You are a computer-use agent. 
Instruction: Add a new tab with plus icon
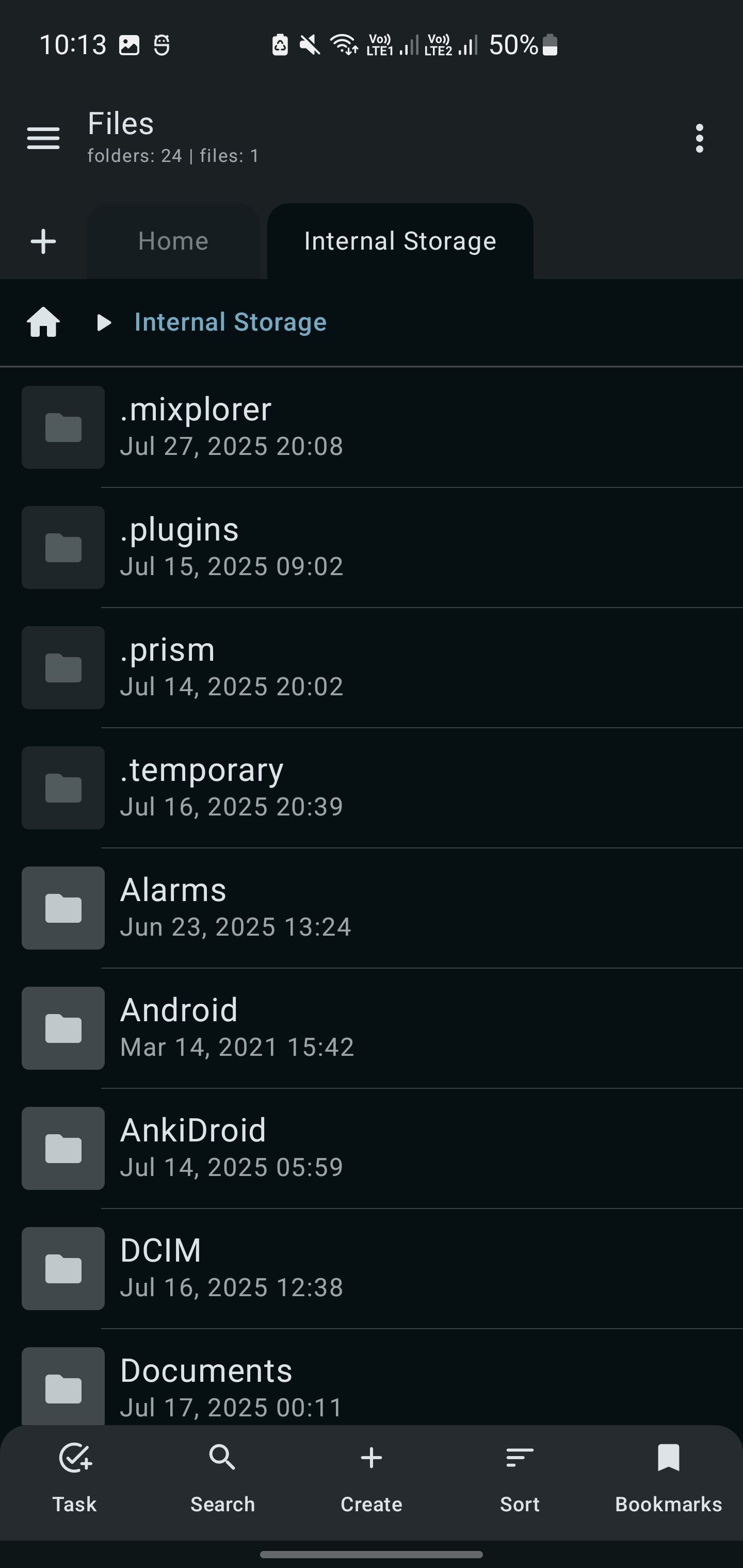tap(43, 242)
